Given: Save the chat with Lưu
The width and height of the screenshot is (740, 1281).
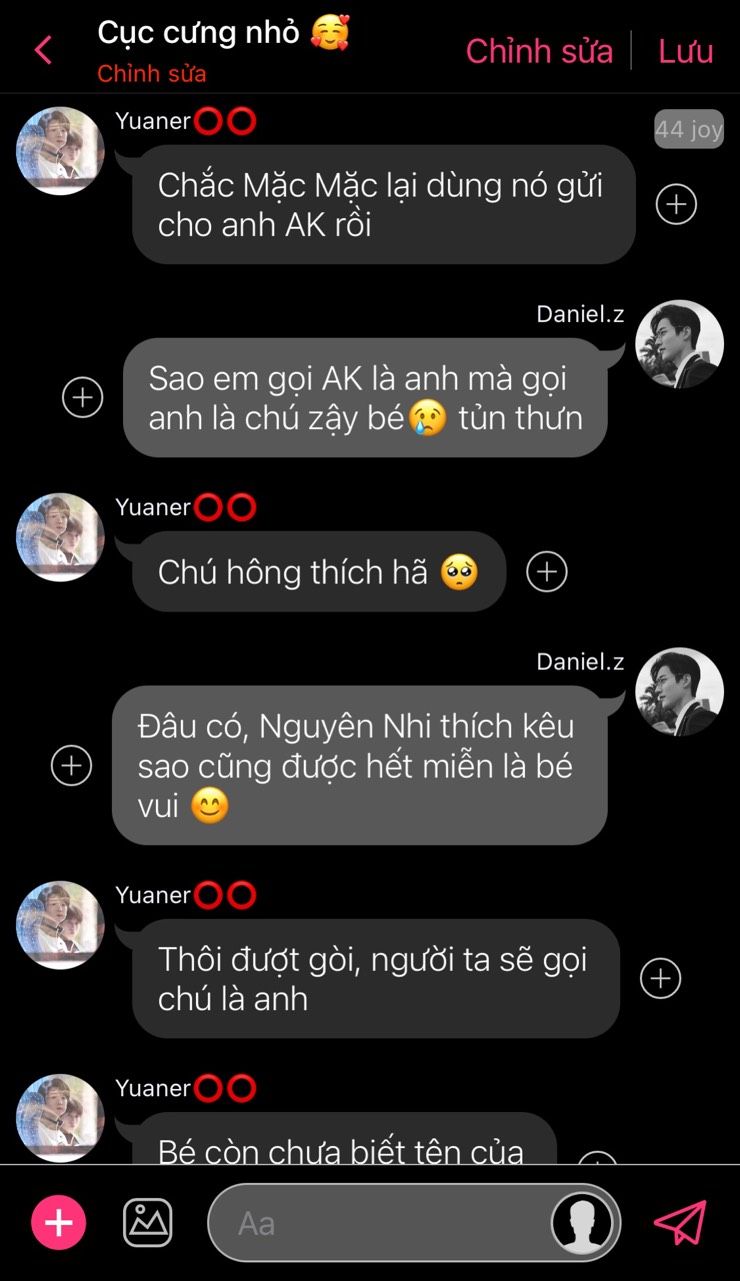Looking at the screenshot, I should click(x=686, y=51).
